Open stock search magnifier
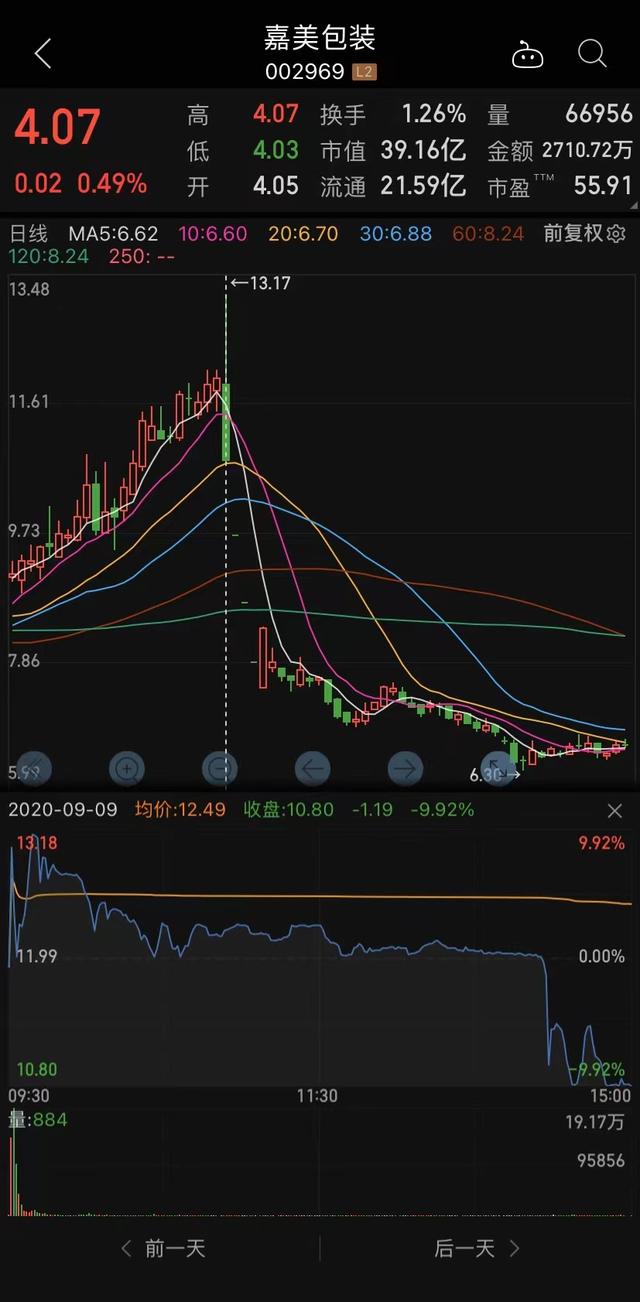Image resolution: width=640 pixels, height=1302 pixels. (592, 53)
